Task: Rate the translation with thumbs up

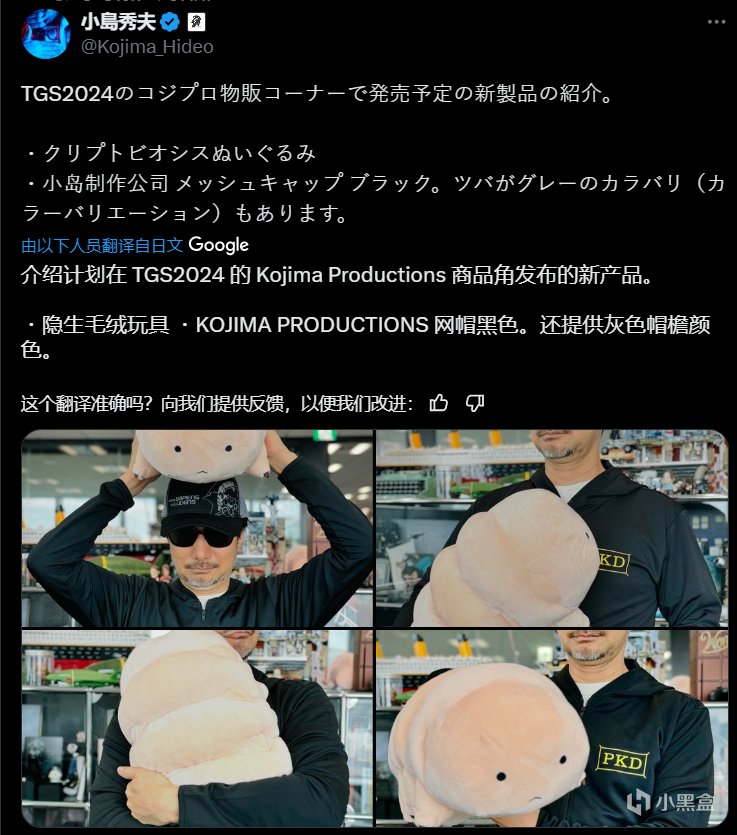Action: (439, 403)
